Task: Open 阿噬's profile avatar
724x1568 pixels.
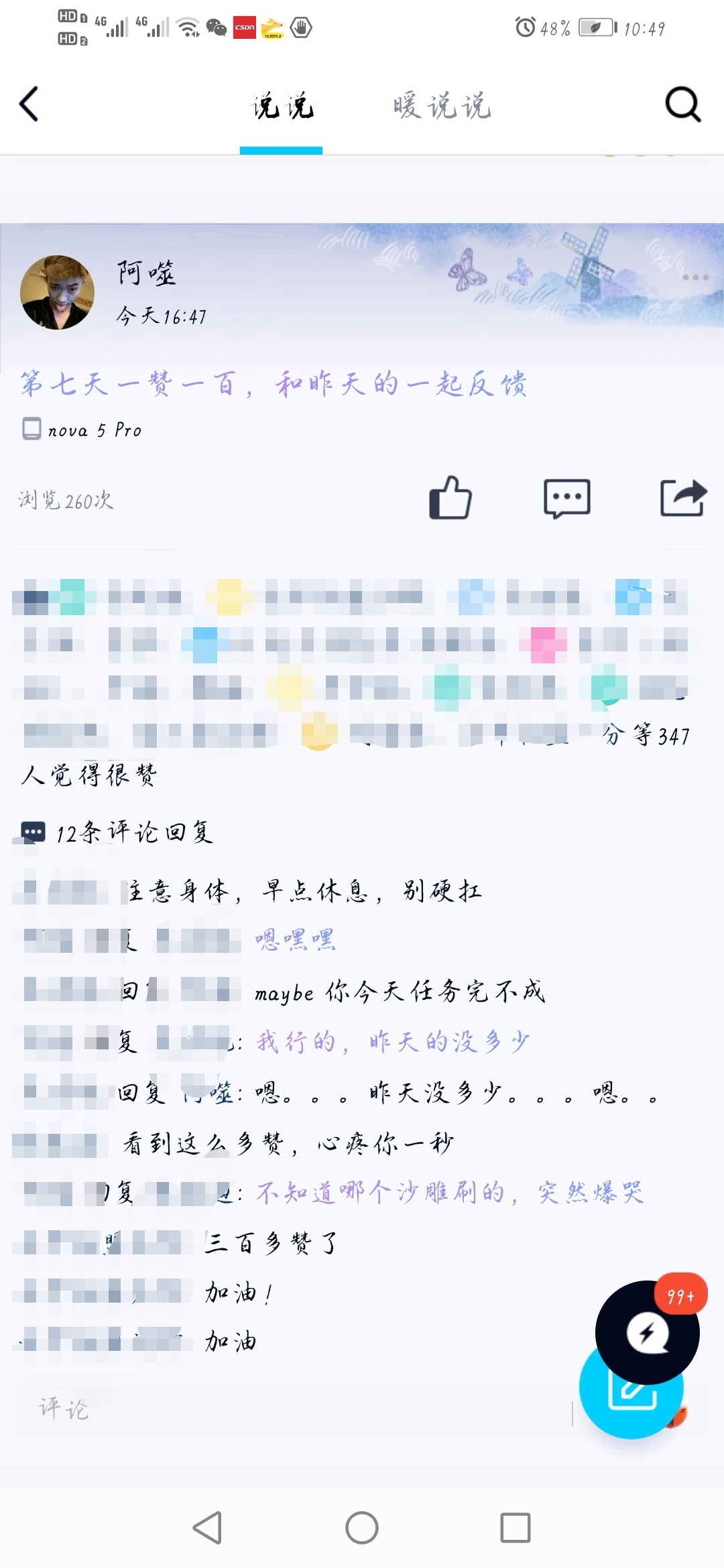Action: [57, 292]
